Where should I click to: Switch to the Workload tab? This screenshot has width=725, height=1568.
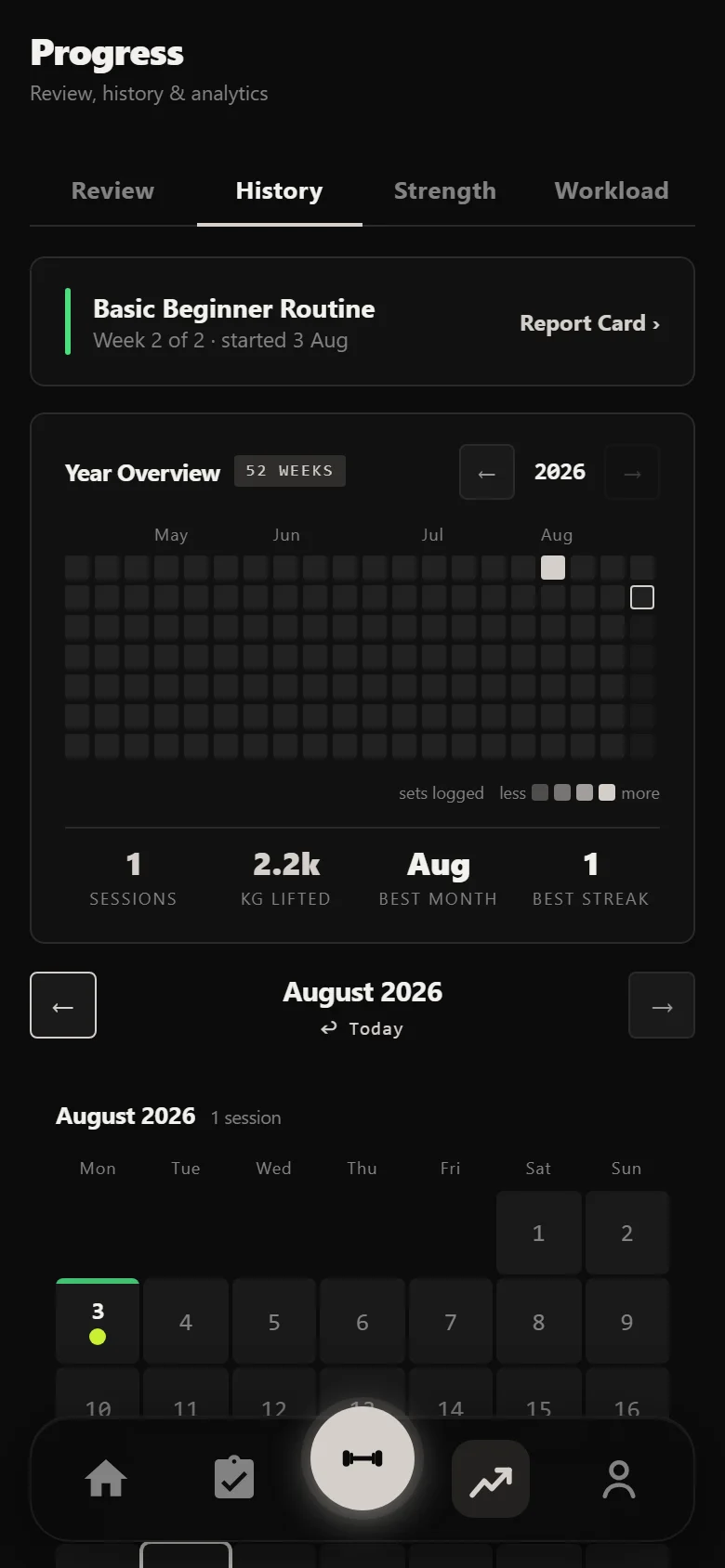(x=612, y=191)
